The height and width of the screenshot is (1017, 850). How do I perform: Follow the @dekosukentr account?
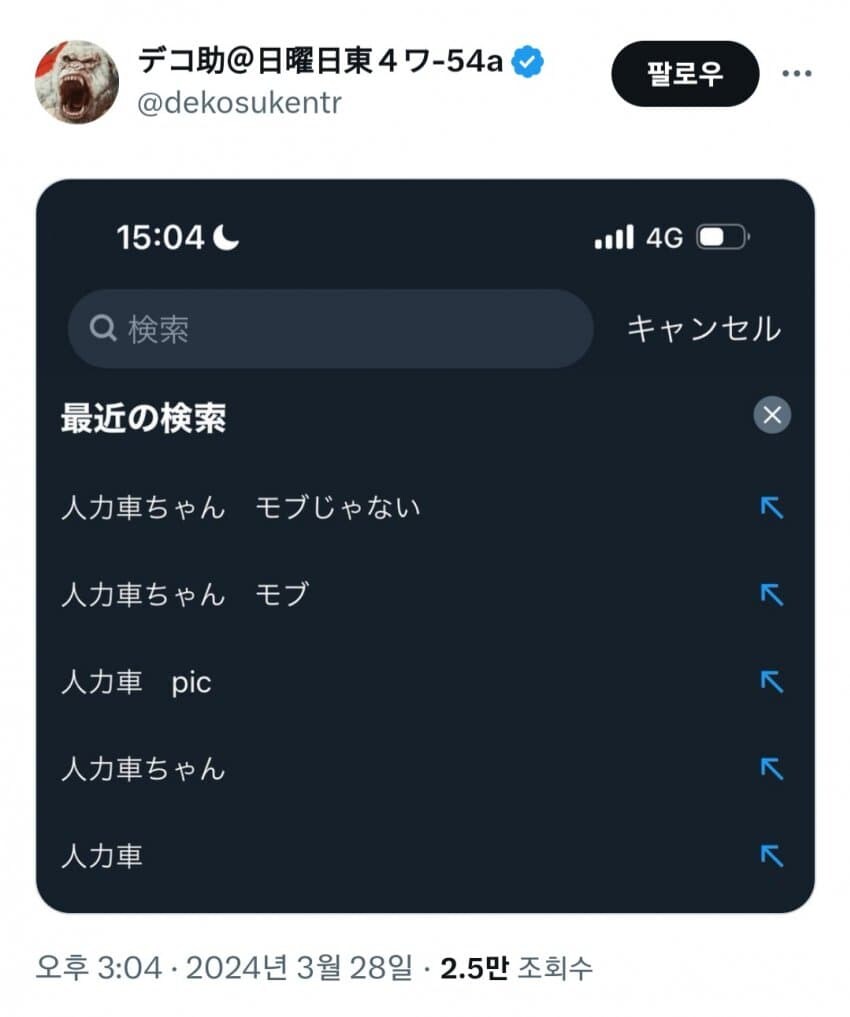pos(685,74)
